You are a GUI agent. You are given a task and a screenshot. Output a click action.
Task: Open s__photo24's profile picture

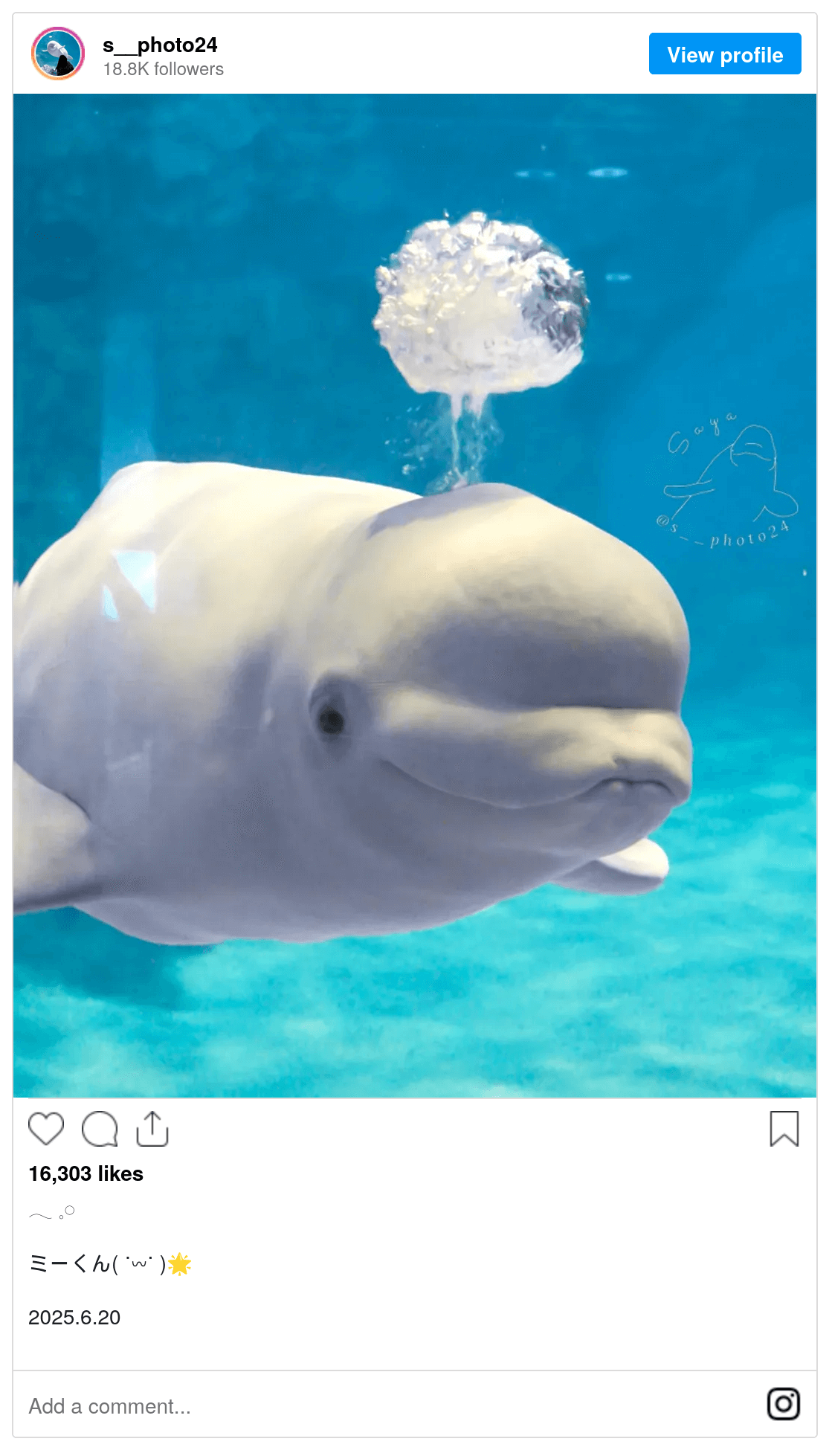click(x=57, y=54)
